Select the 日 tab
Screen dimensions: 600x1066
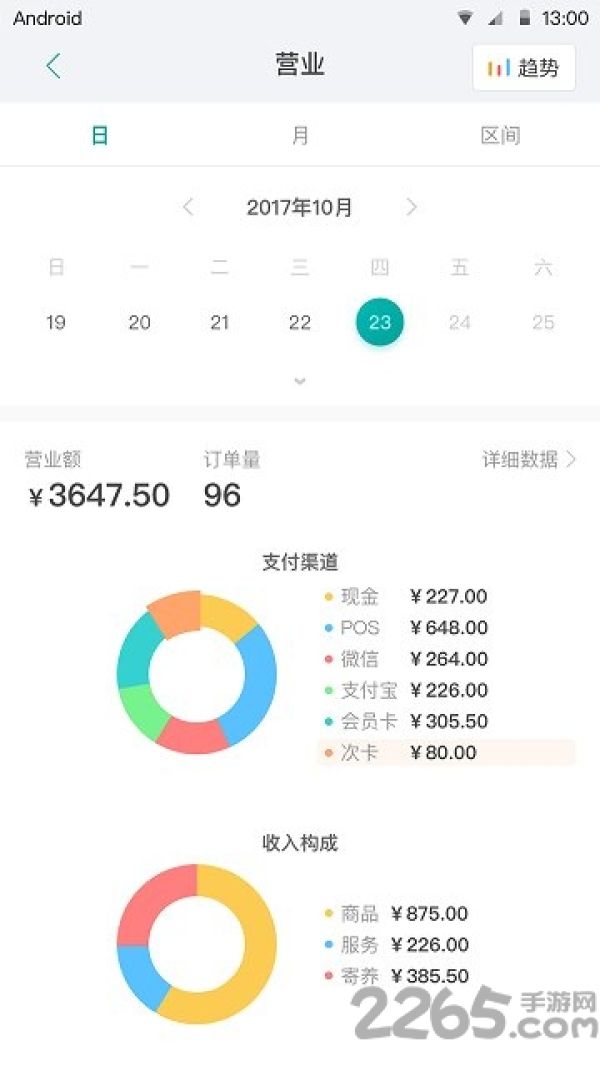(x=100, y=135)
